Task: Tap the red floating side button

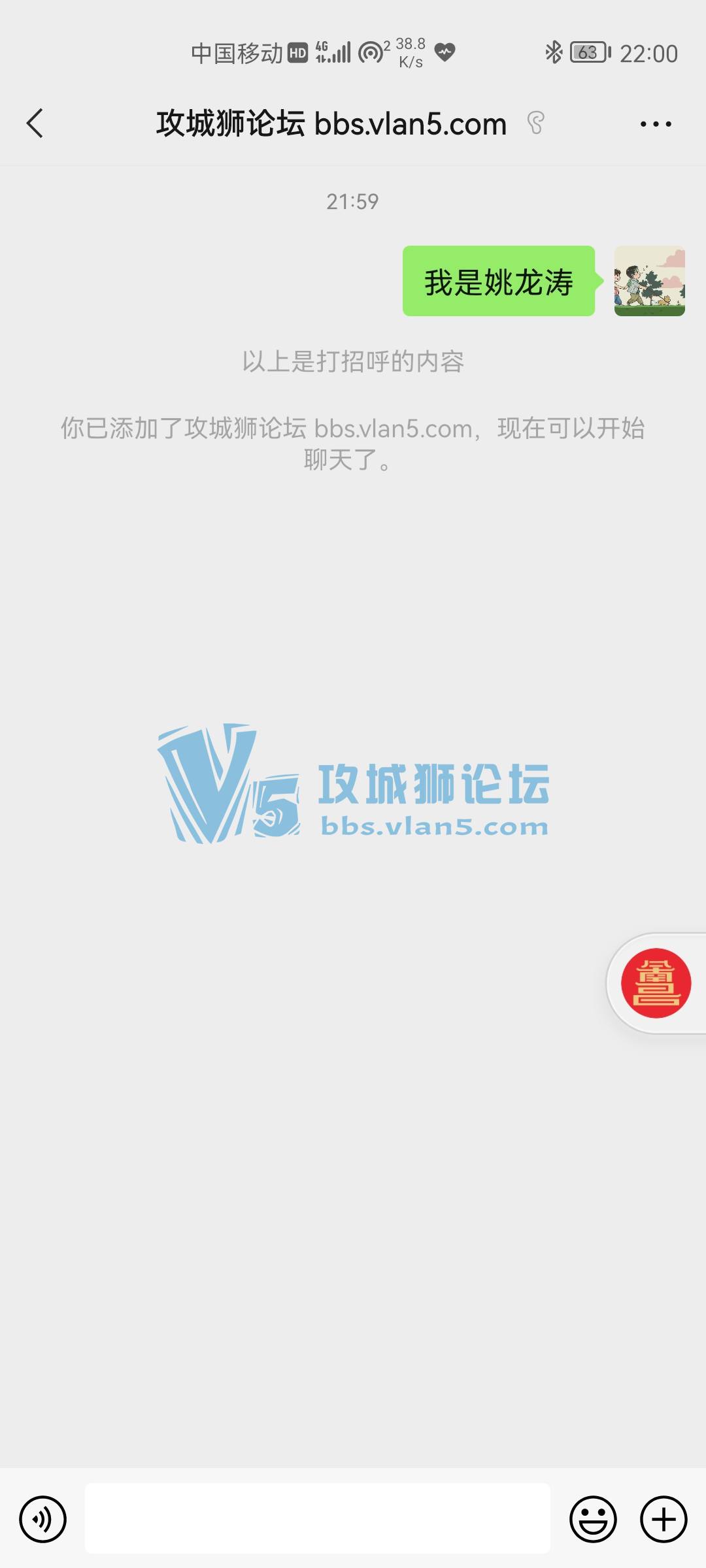Action: [x=656, y=983]
